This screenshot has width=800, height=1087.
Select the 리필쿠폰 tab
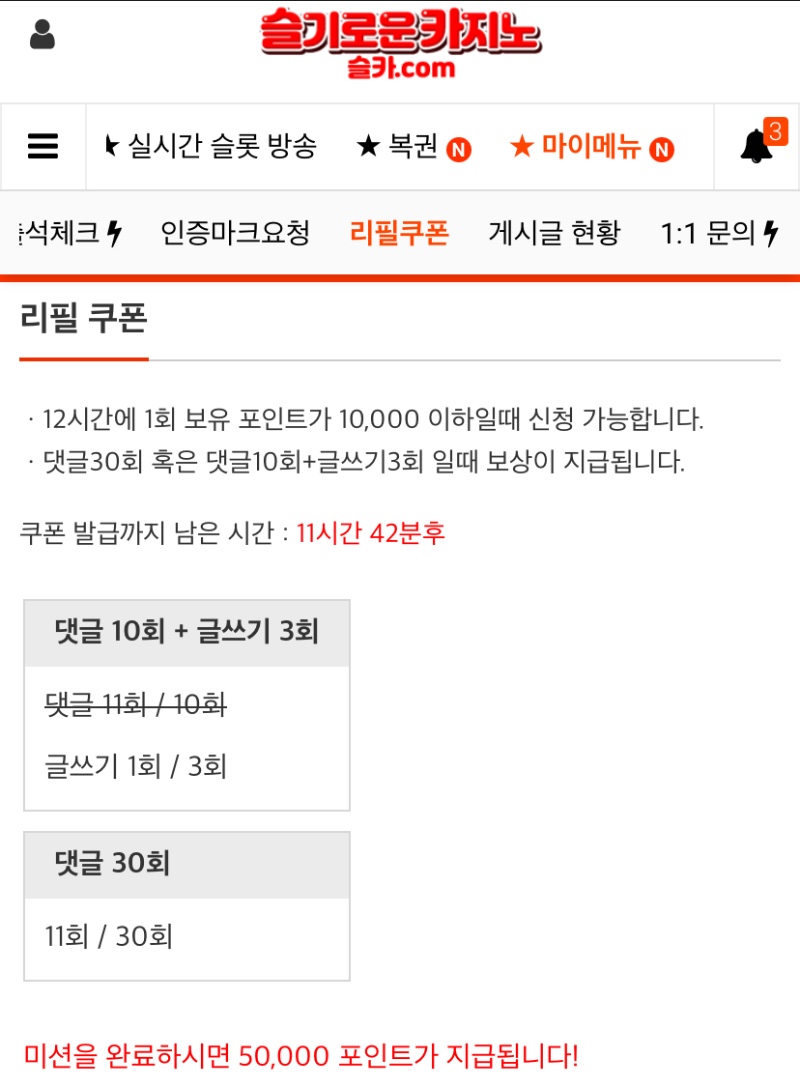click(399, 234)
